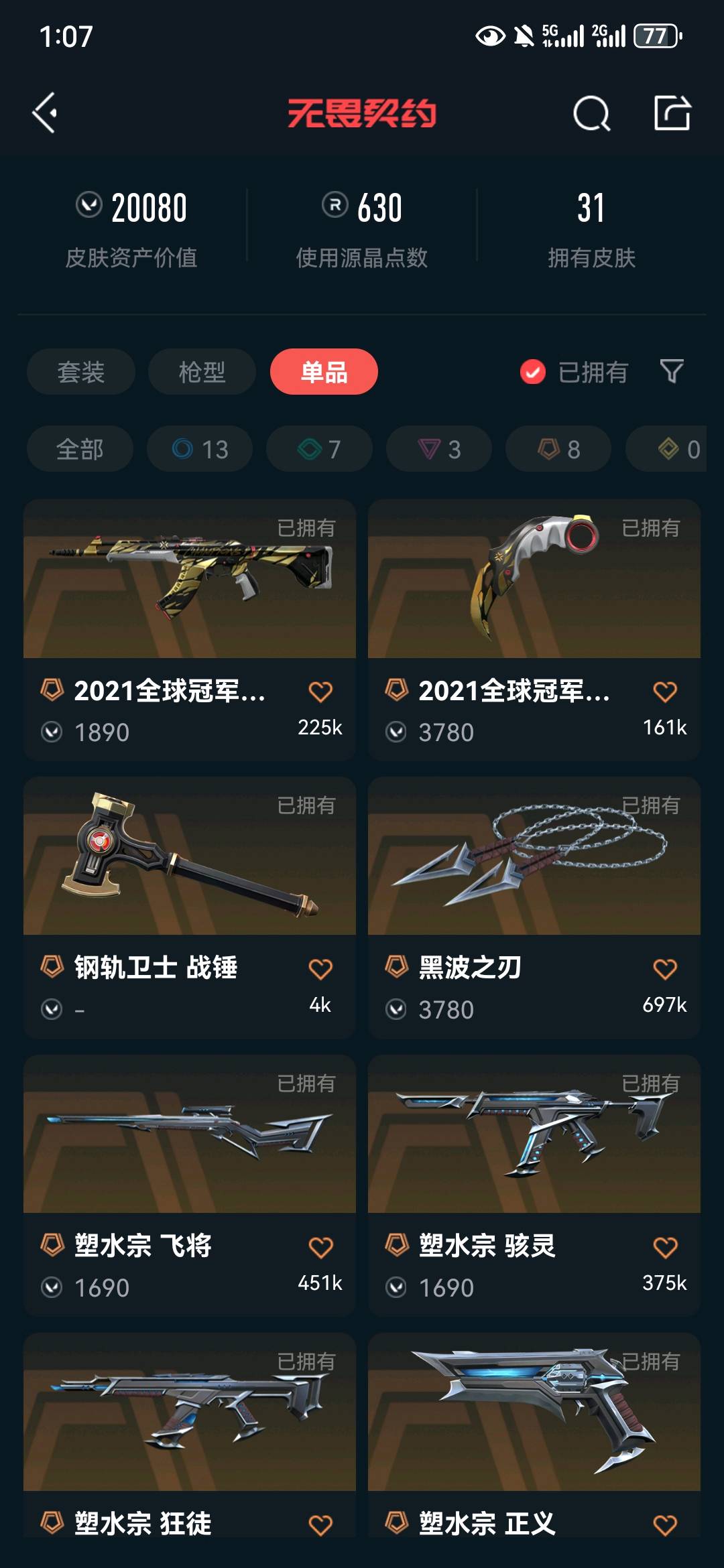Open the filter funnel icon
Viewport: 724px width, 1568px height.
672,371
